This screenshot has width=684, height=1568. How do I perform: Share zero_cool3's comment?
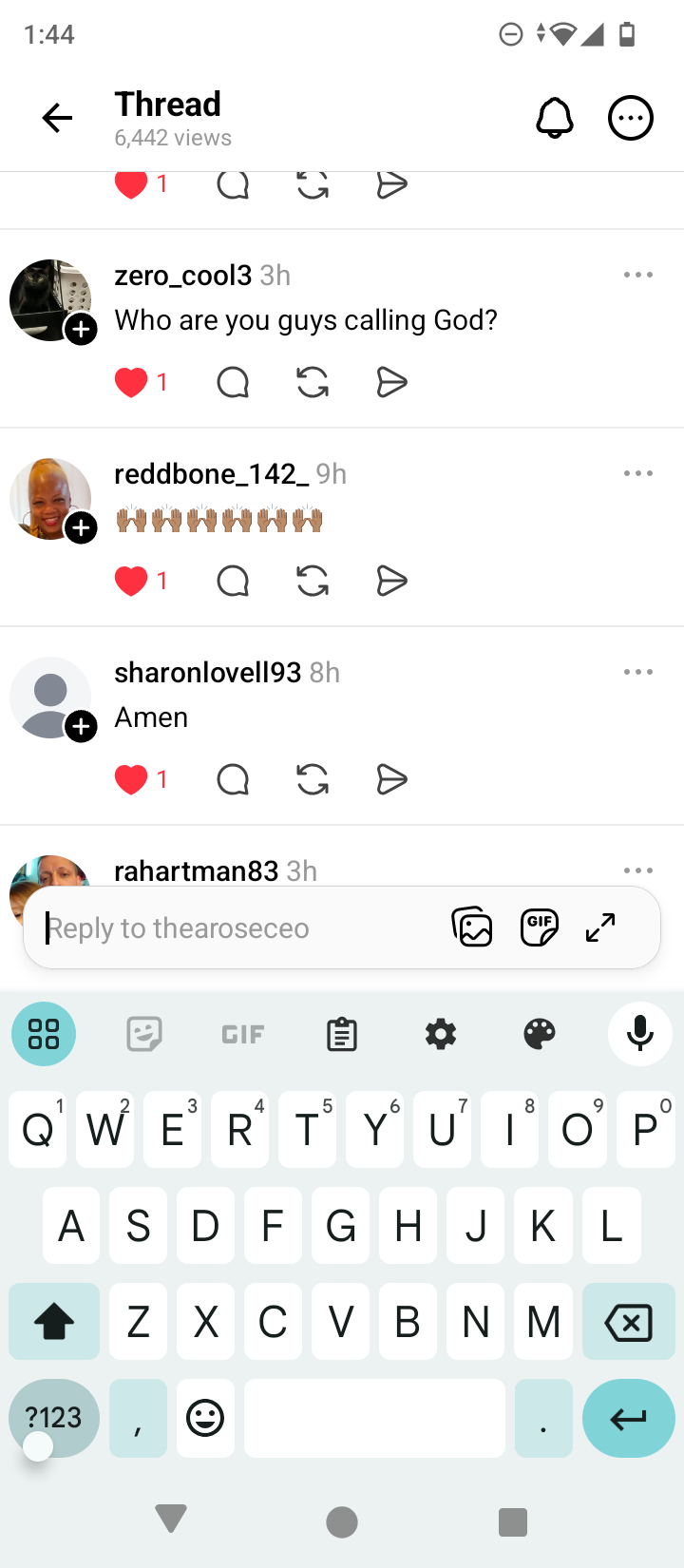391,383
